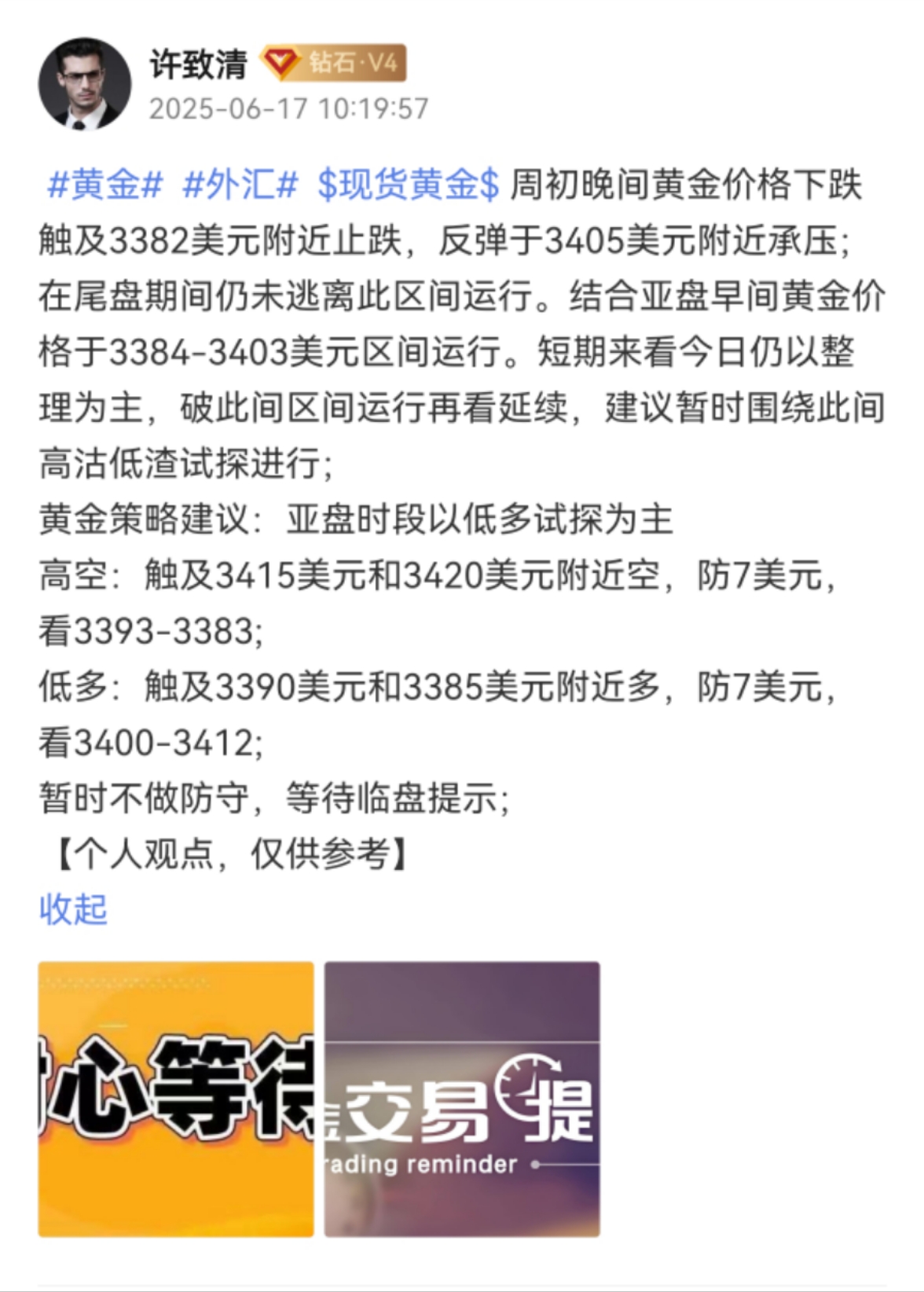Open the 钻石·V4 badge
Image resolution: width=924 pixels, height=1292 pixels.
[335, 63]
